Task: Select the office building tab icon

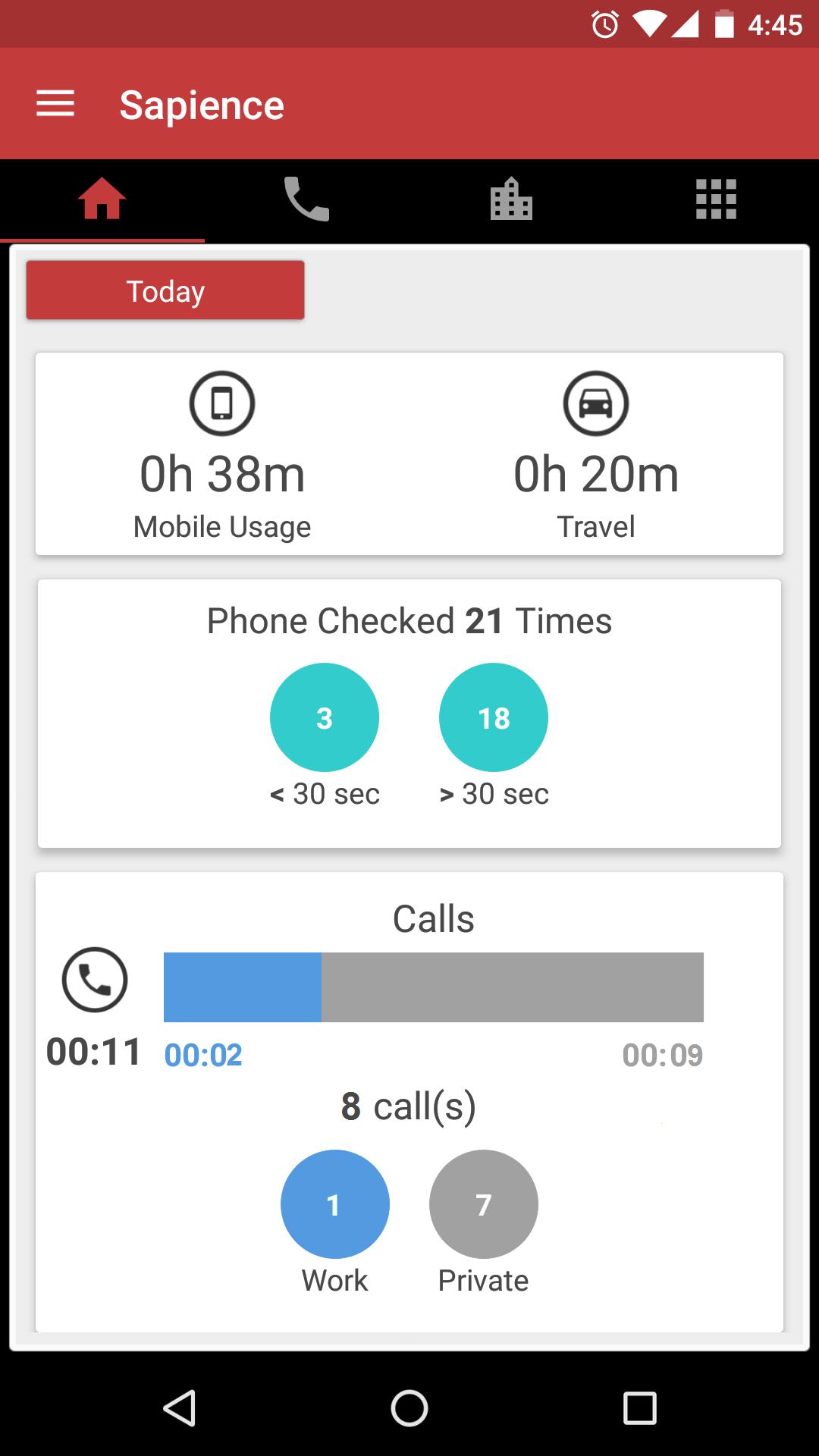Action: [x=511, y=199]
